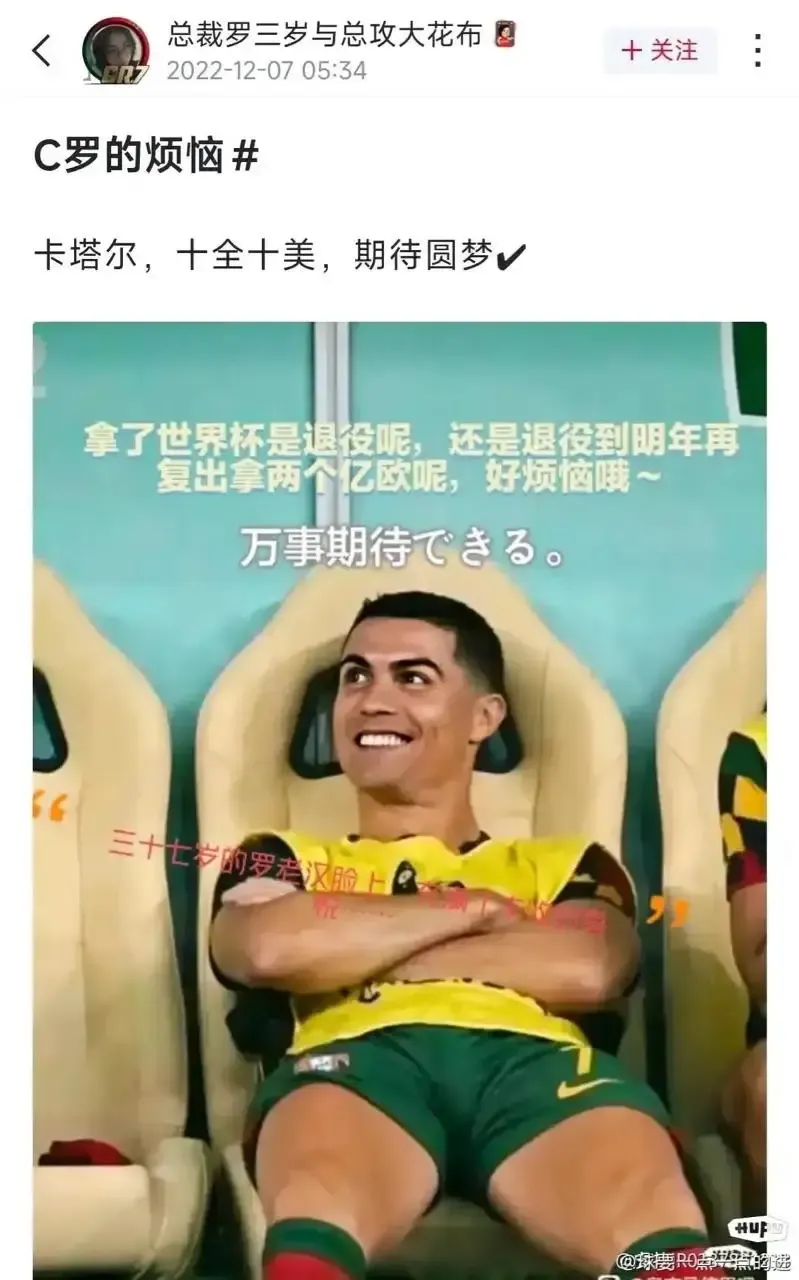Open the post author's profile avatar

tap(116, 50)
